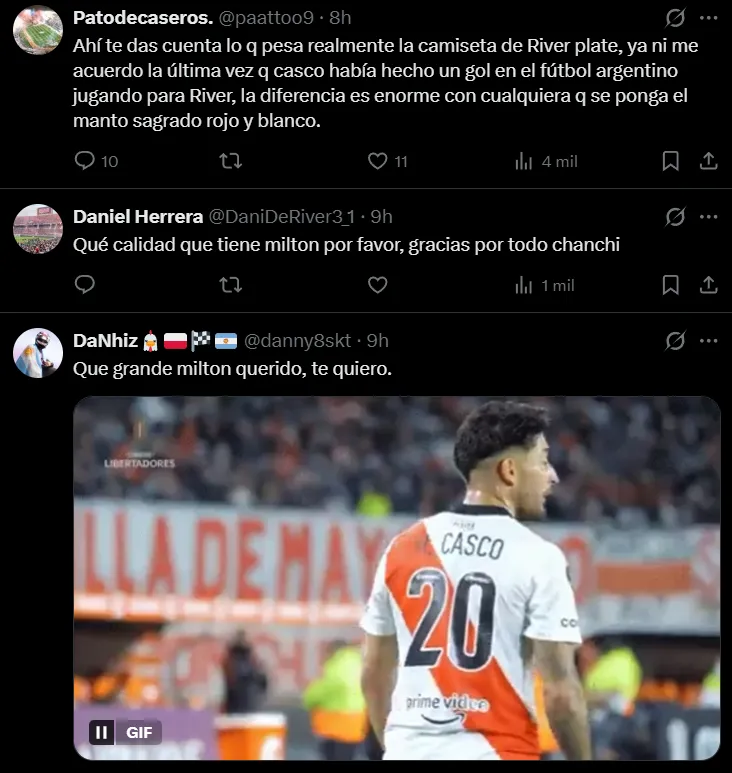Screen dimensions: 732x773
Task: Bookmark Patodecaseros' tweet
Action: (x=671, y=161)
